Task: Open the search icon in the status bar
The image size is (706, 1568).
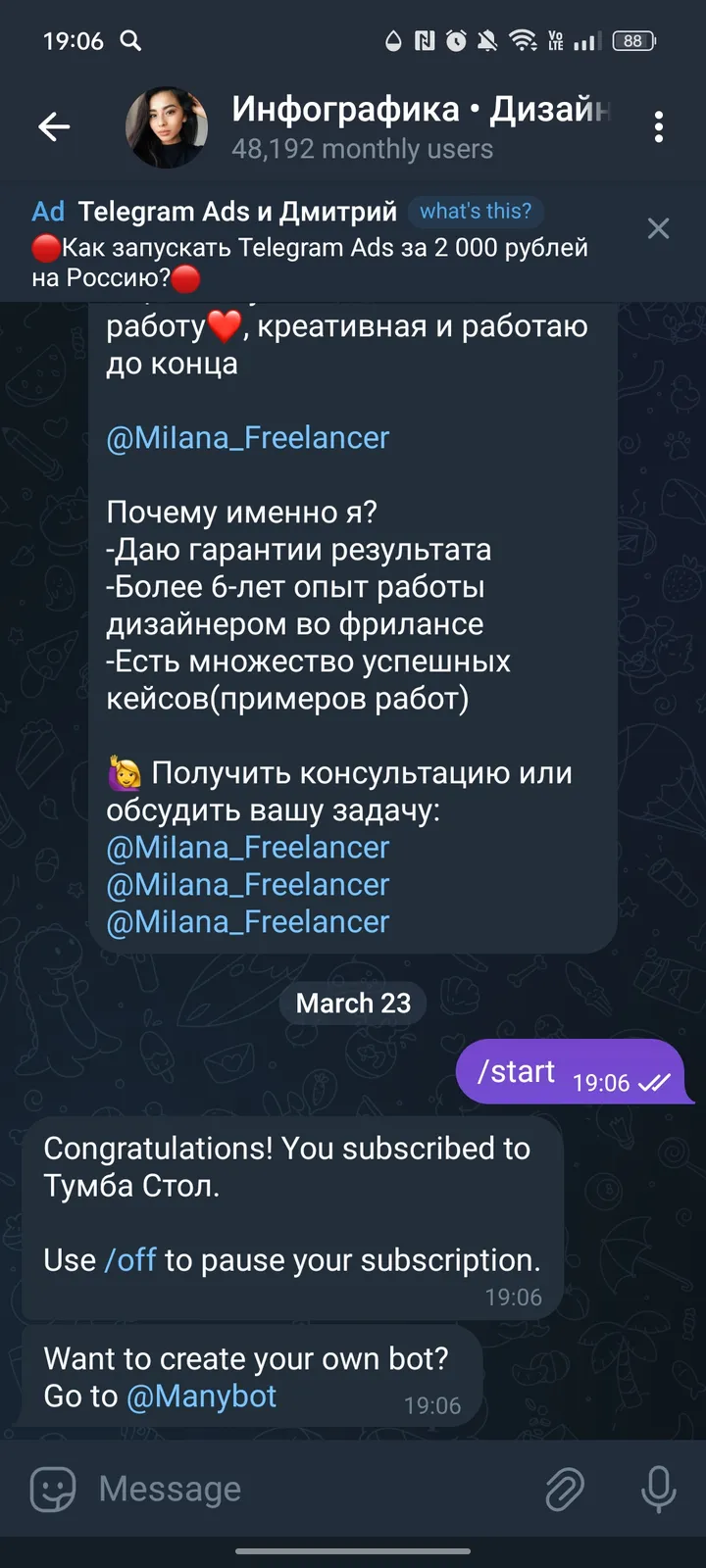Action: click(130, 41)
